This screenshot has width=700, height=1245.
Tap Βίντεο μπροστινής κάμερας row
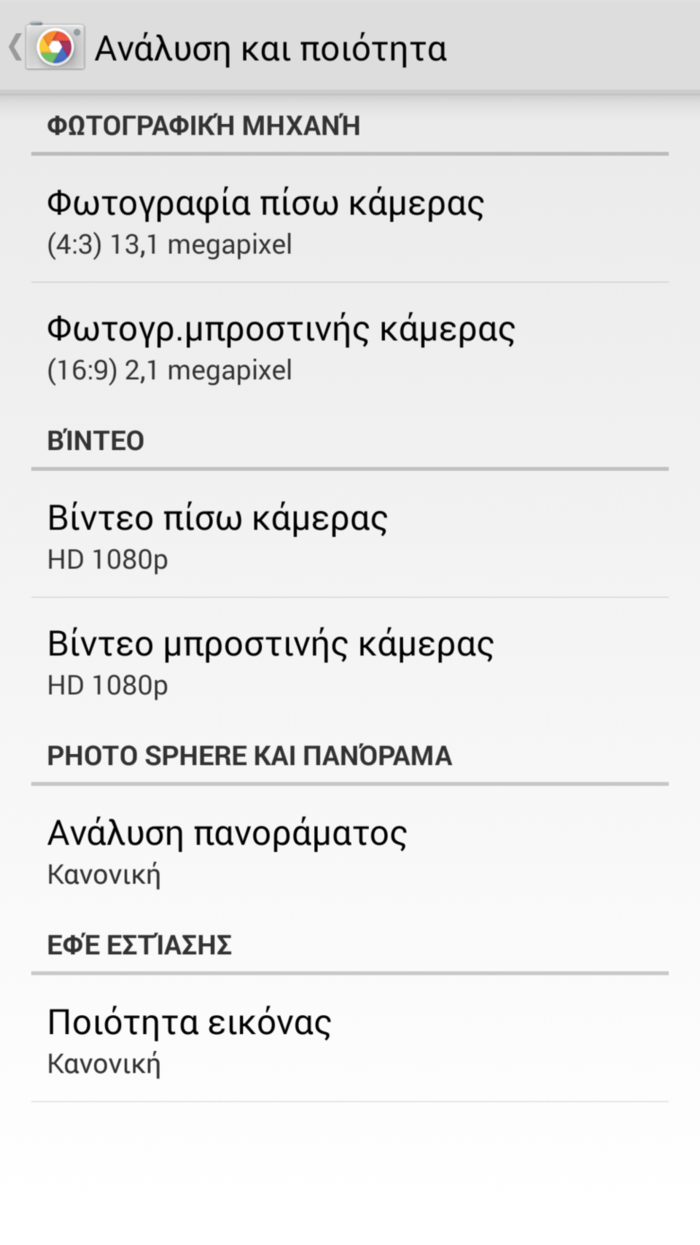[x=349, y=661]
